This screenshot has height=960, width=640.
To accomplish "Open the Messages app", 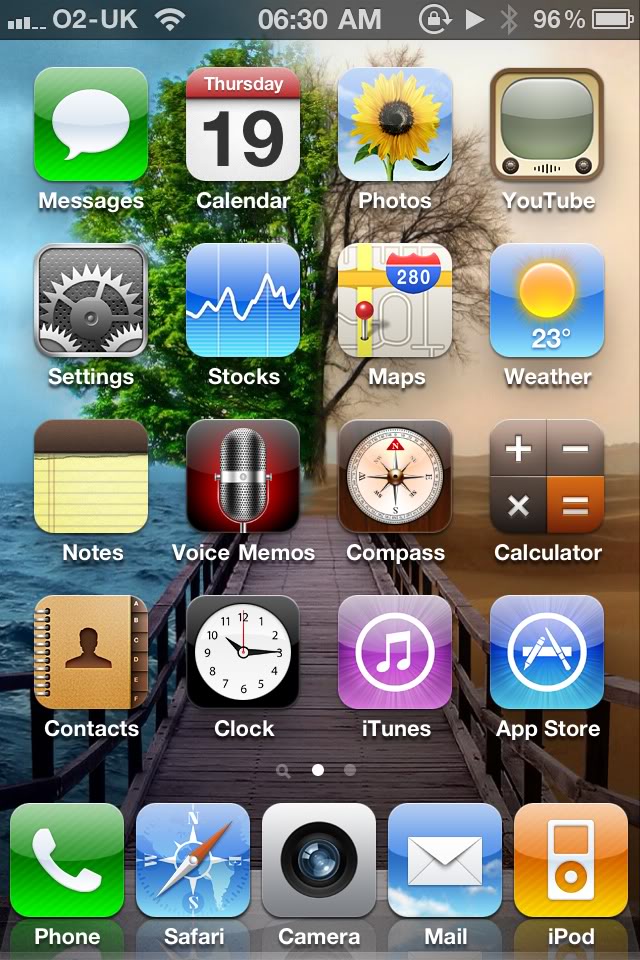I will [x=91, y=125].
